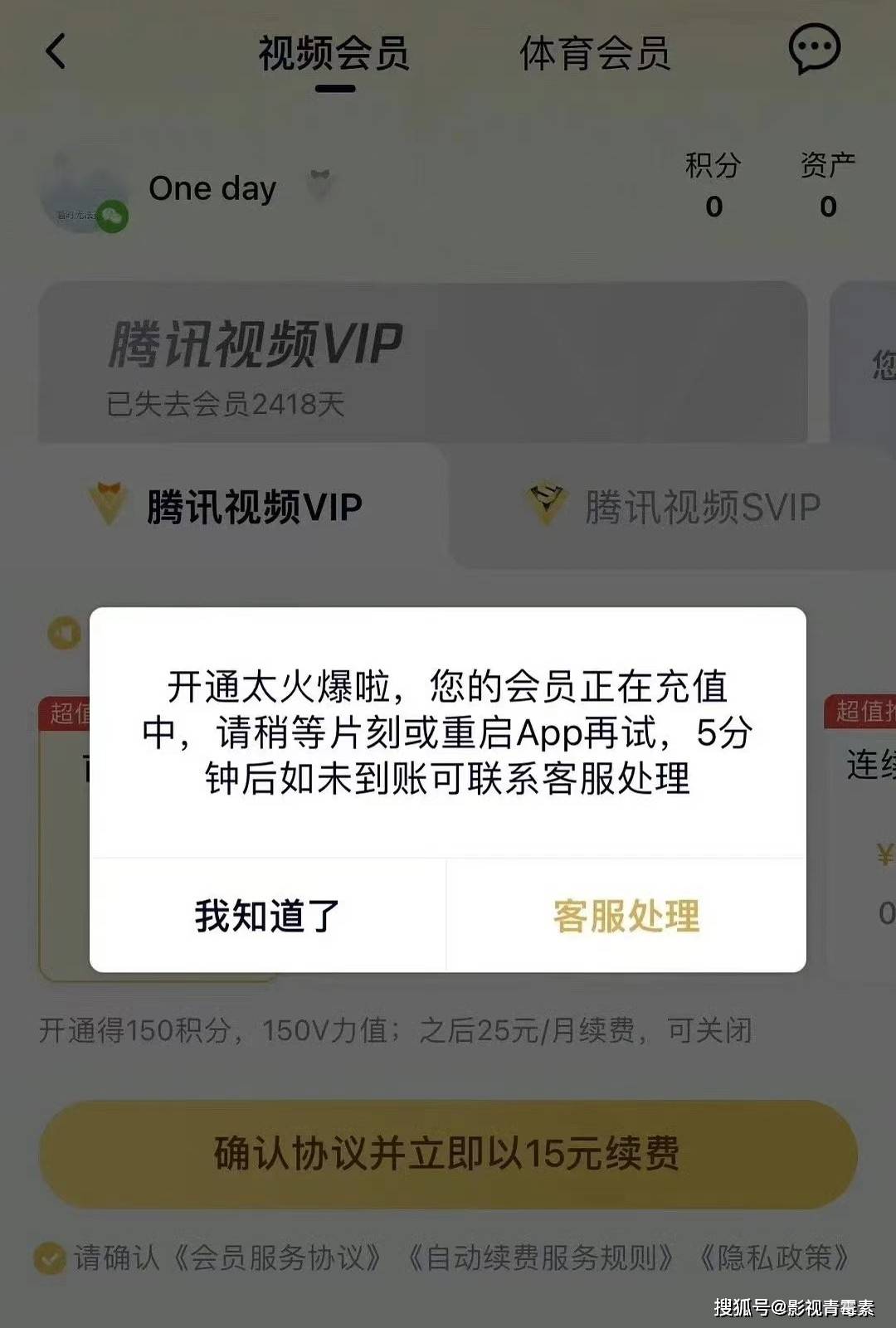Choose 客服处理 in the dialog
This screenshot has height=1328, width=896.
(626, 916)
